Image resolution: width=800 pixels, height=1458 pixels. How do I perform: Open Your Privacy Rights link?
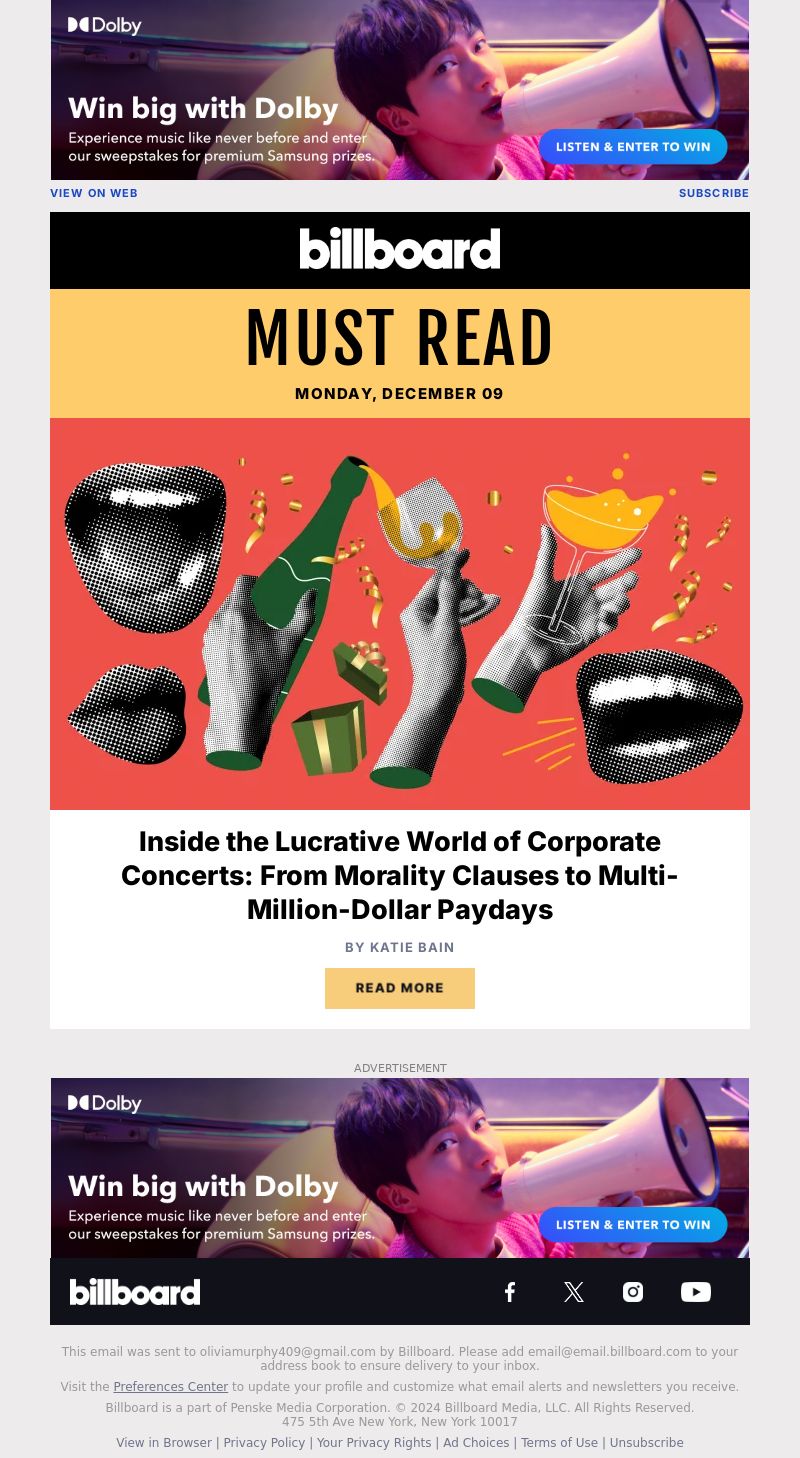374,1443
